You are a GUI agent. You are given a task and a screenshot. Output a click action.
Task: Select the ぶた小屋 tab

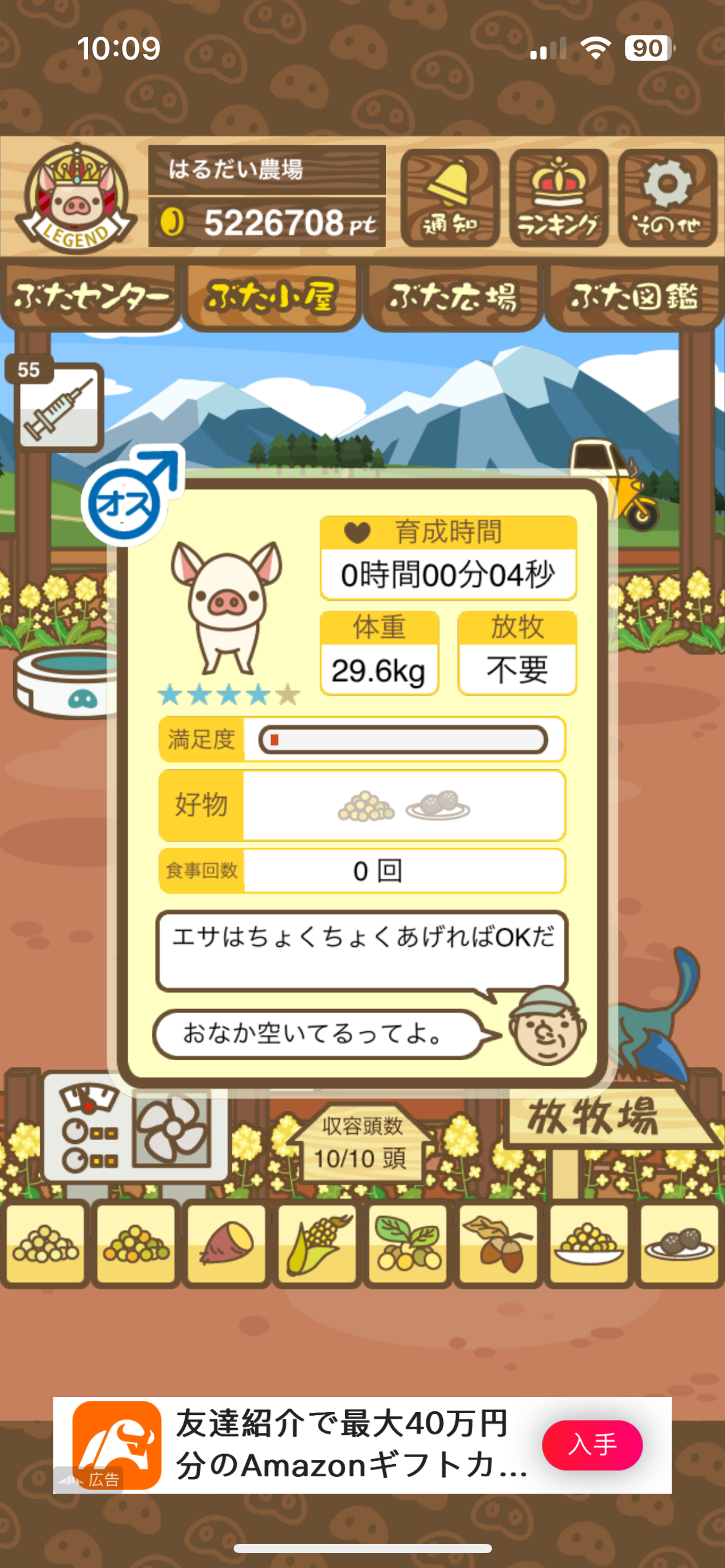(271, 297)
